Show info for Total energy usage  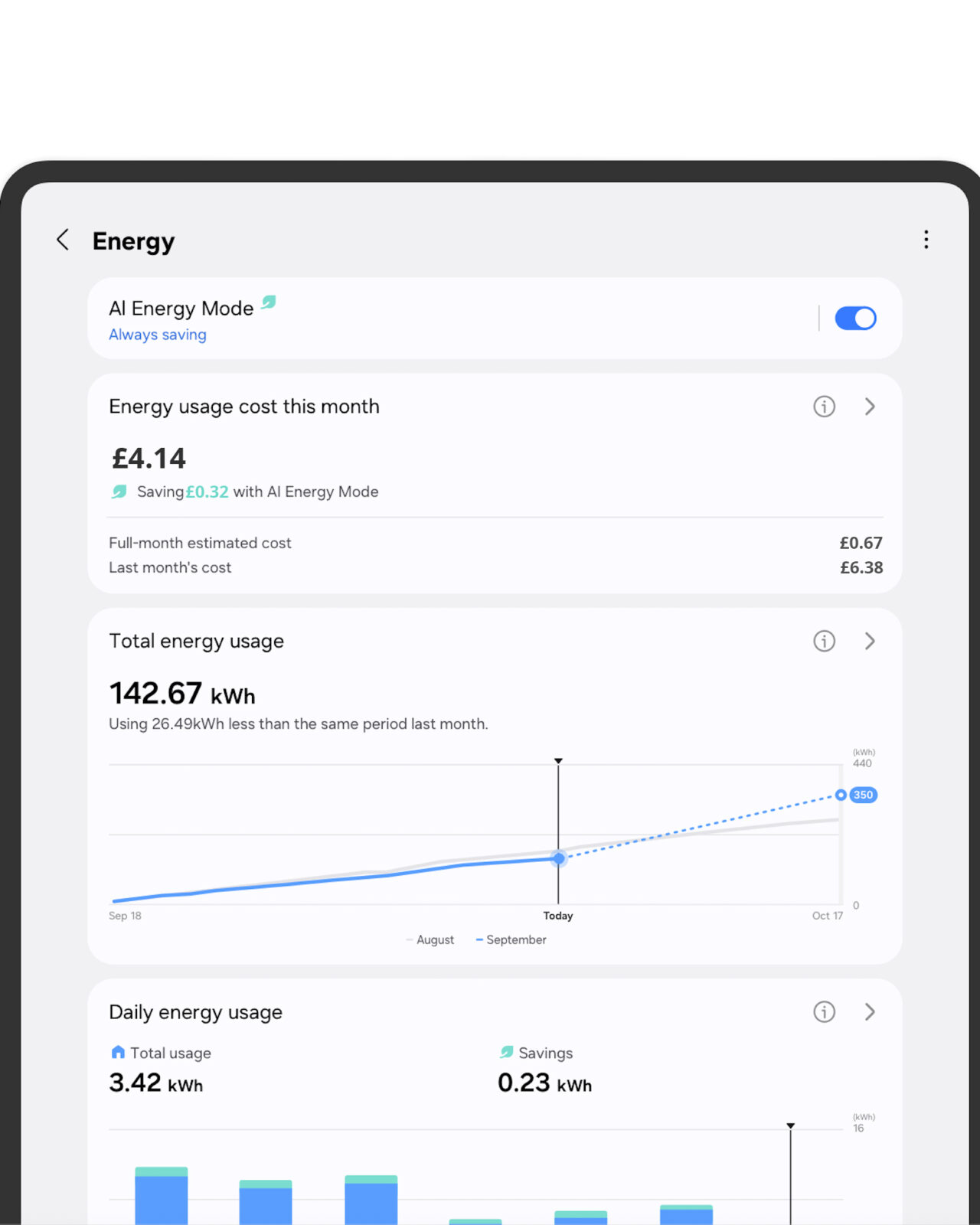[824, 641]
